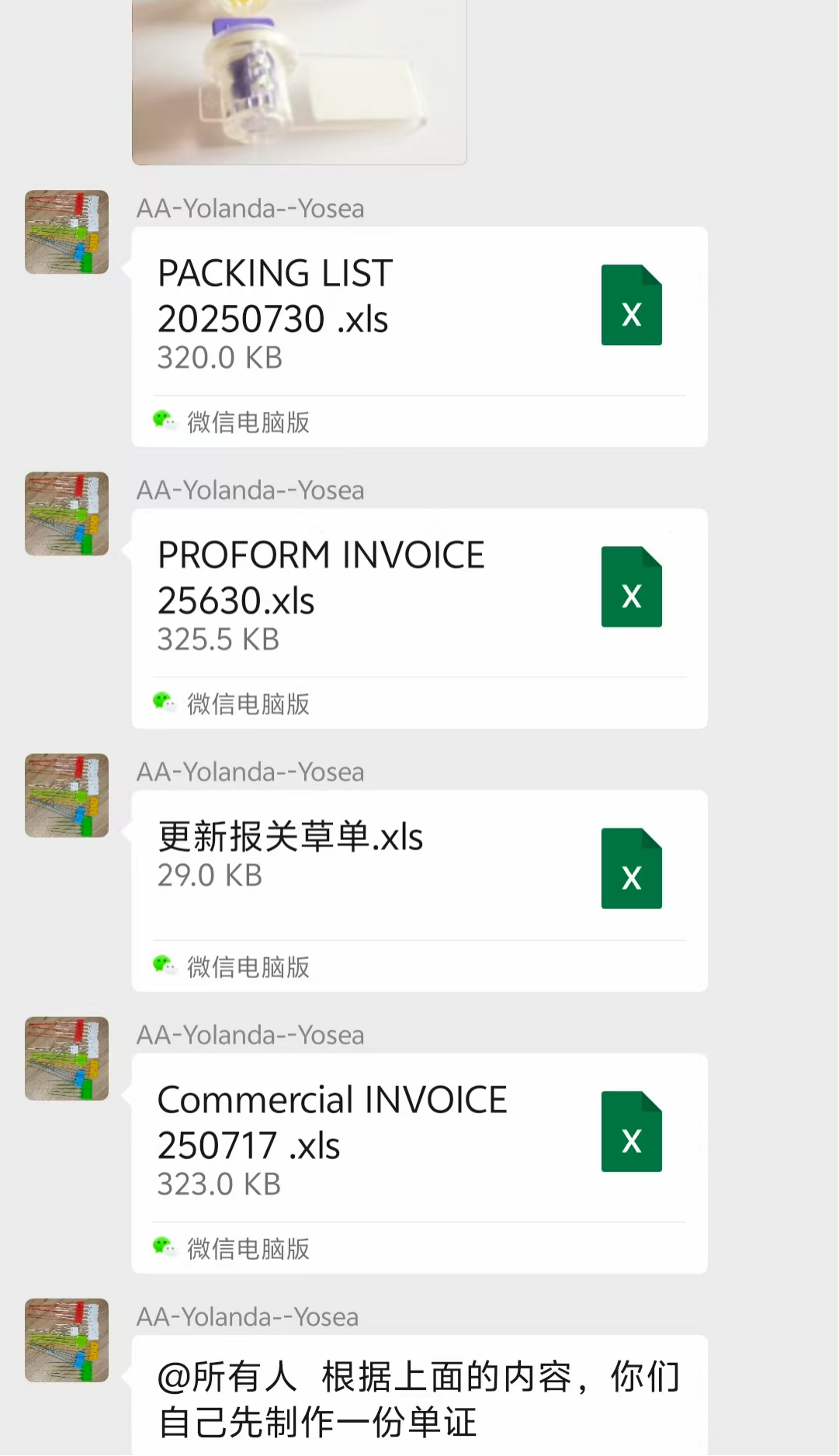The width and height of the screenshot is (839, 1456).
Task: Open sender avatar beside the PACKING LIST message
Action: pyautogui.click(x=67, y=232)
